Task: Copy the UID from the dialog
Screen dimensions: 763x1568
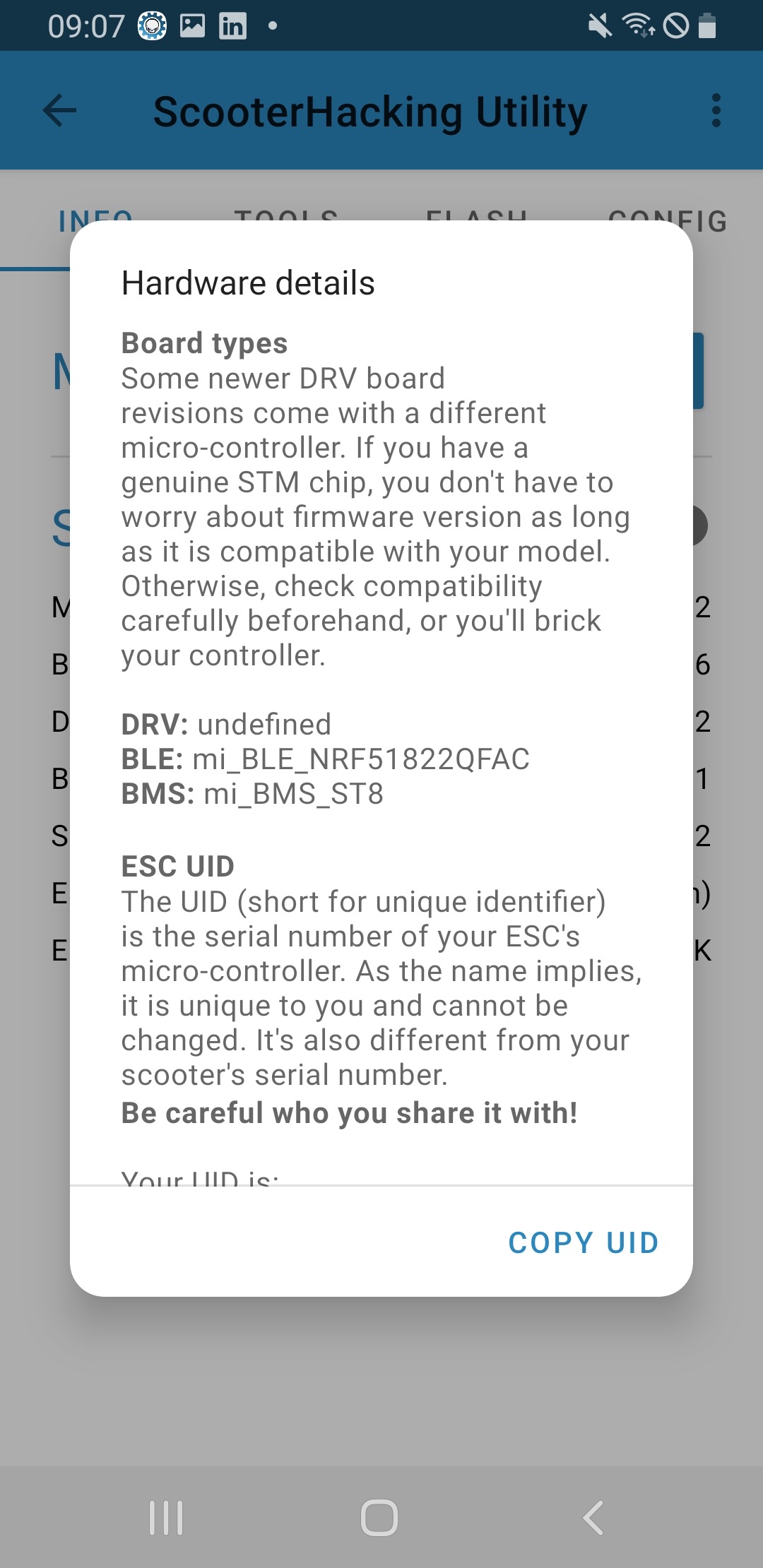Action: 584,1243
